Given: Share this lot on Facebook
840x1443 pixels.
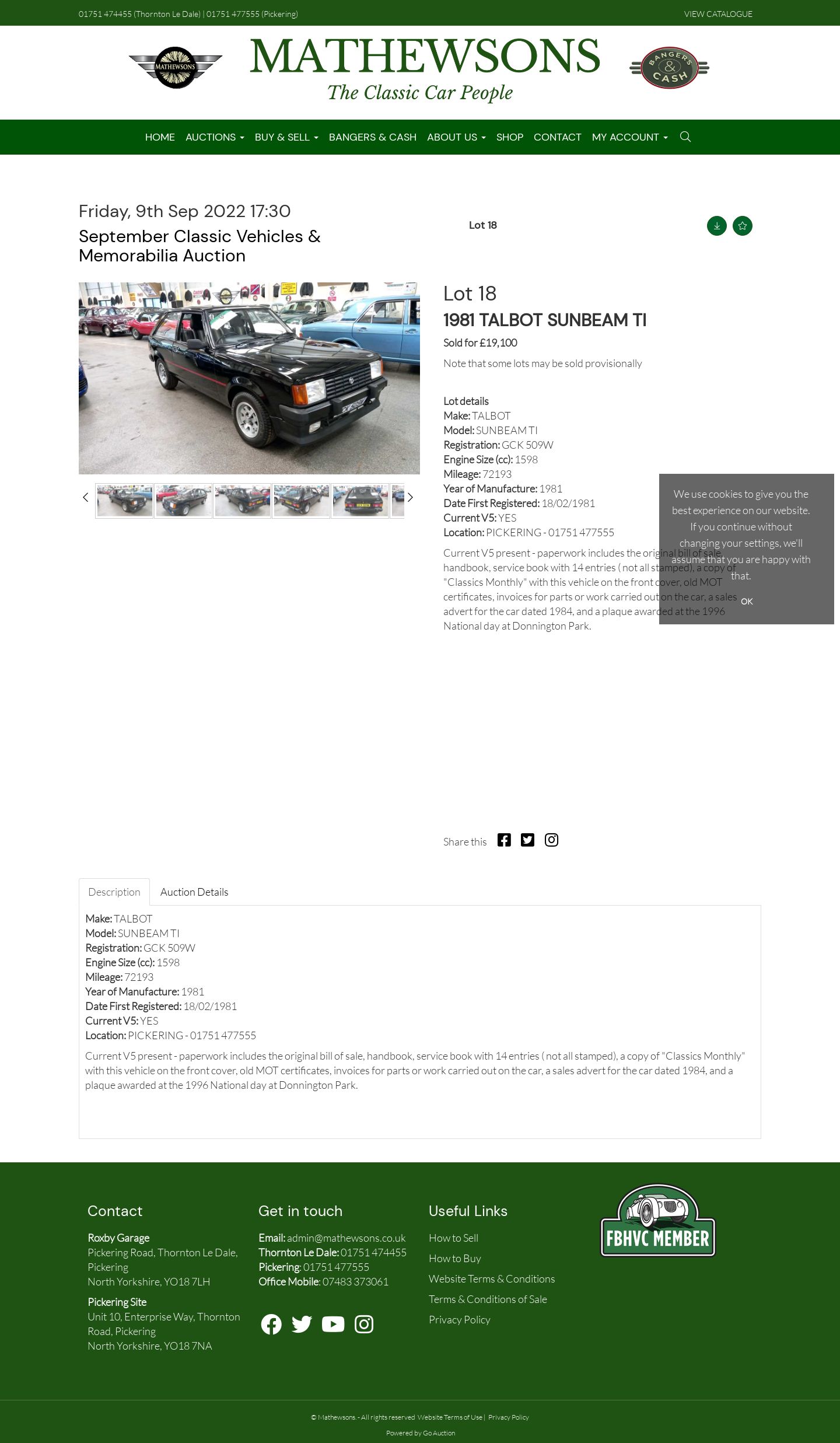Looking at the screenshot, I should (504, 840).
